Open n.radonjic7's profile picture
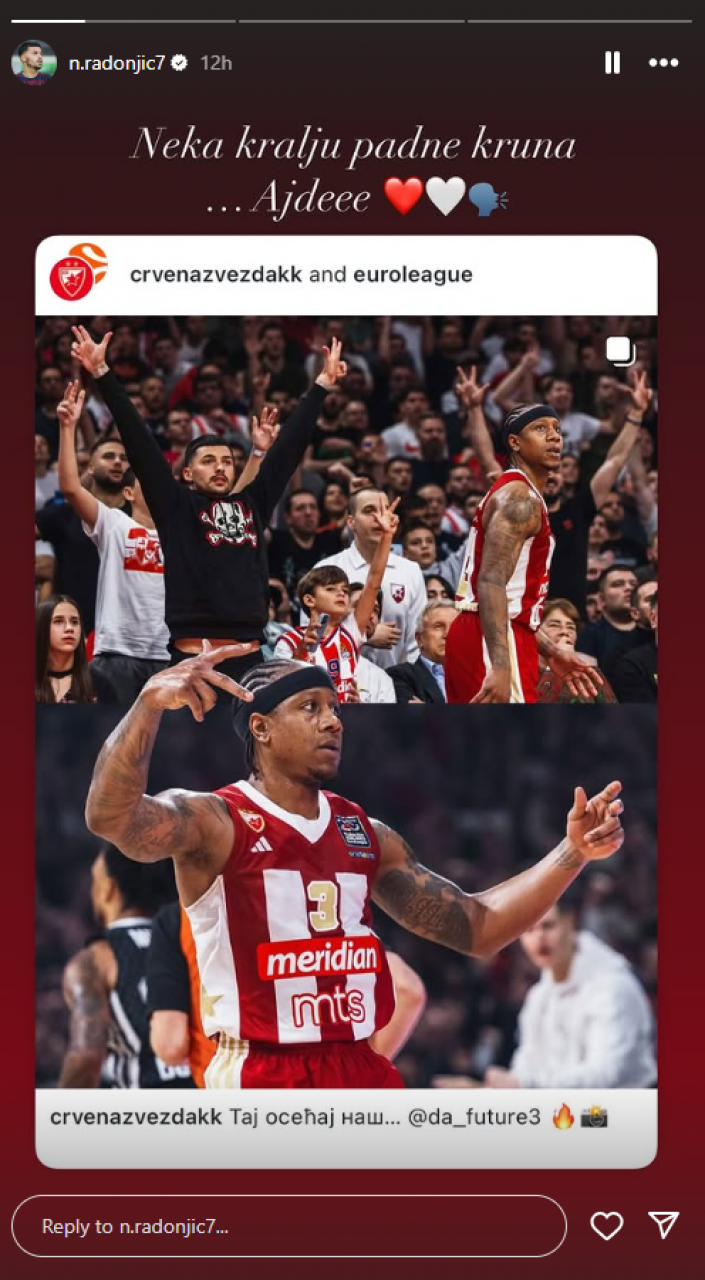705x1280 pixels. click(34, 63)
